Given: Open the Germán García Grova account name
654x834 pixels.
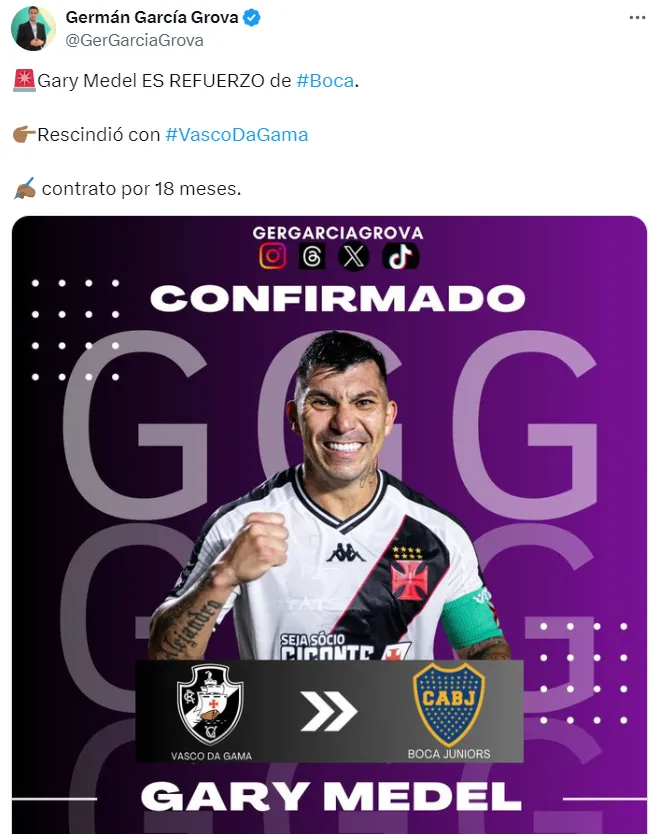Looking at the screenshot, I should coord(151,17).
